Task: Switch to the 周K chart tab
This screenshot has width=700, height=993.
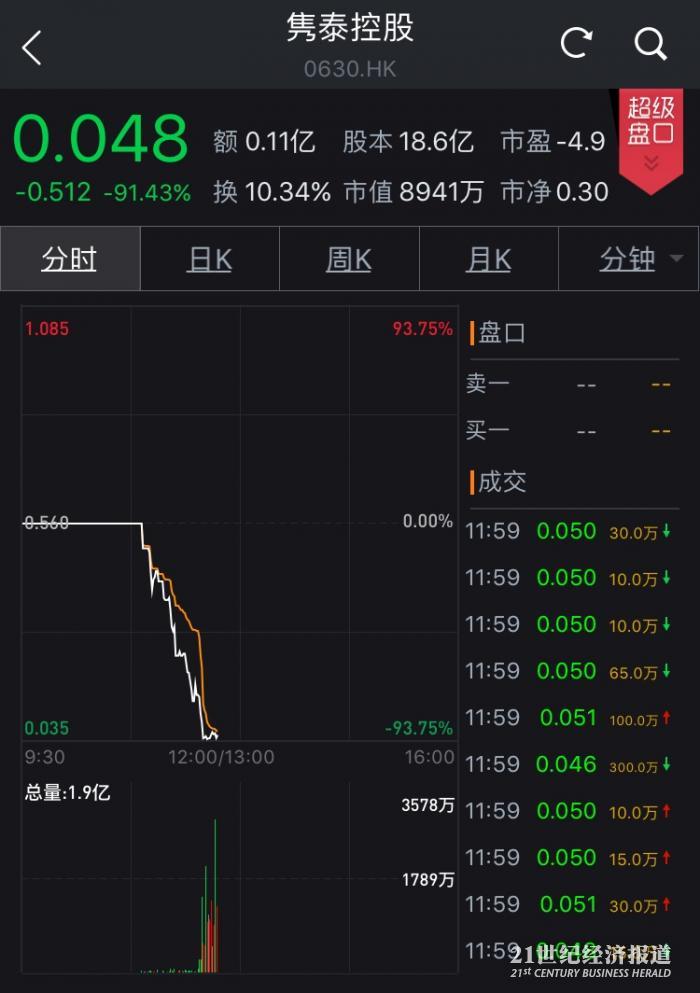Action: click(x=349, y=259)
